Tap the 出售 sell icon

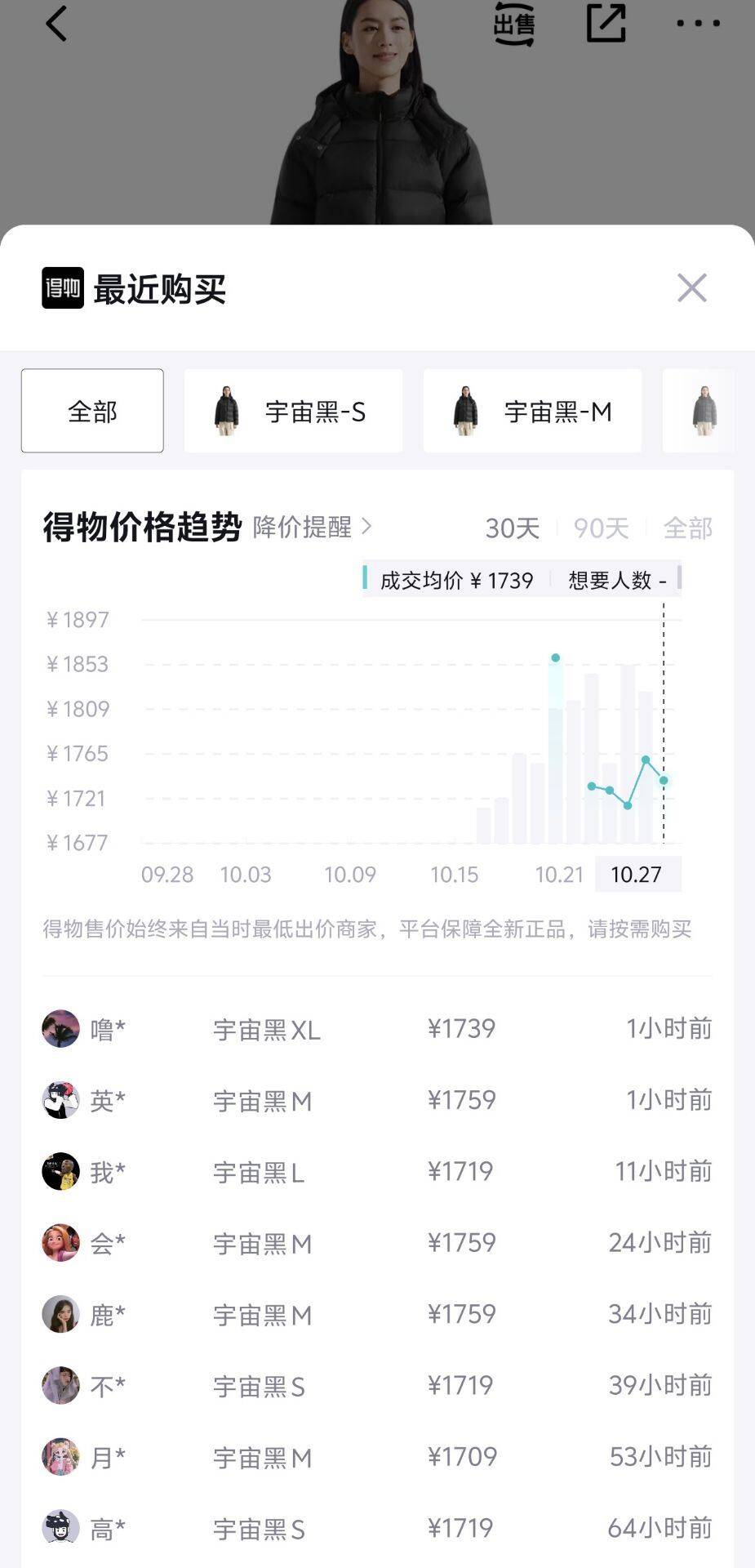(x=514, y=24)
